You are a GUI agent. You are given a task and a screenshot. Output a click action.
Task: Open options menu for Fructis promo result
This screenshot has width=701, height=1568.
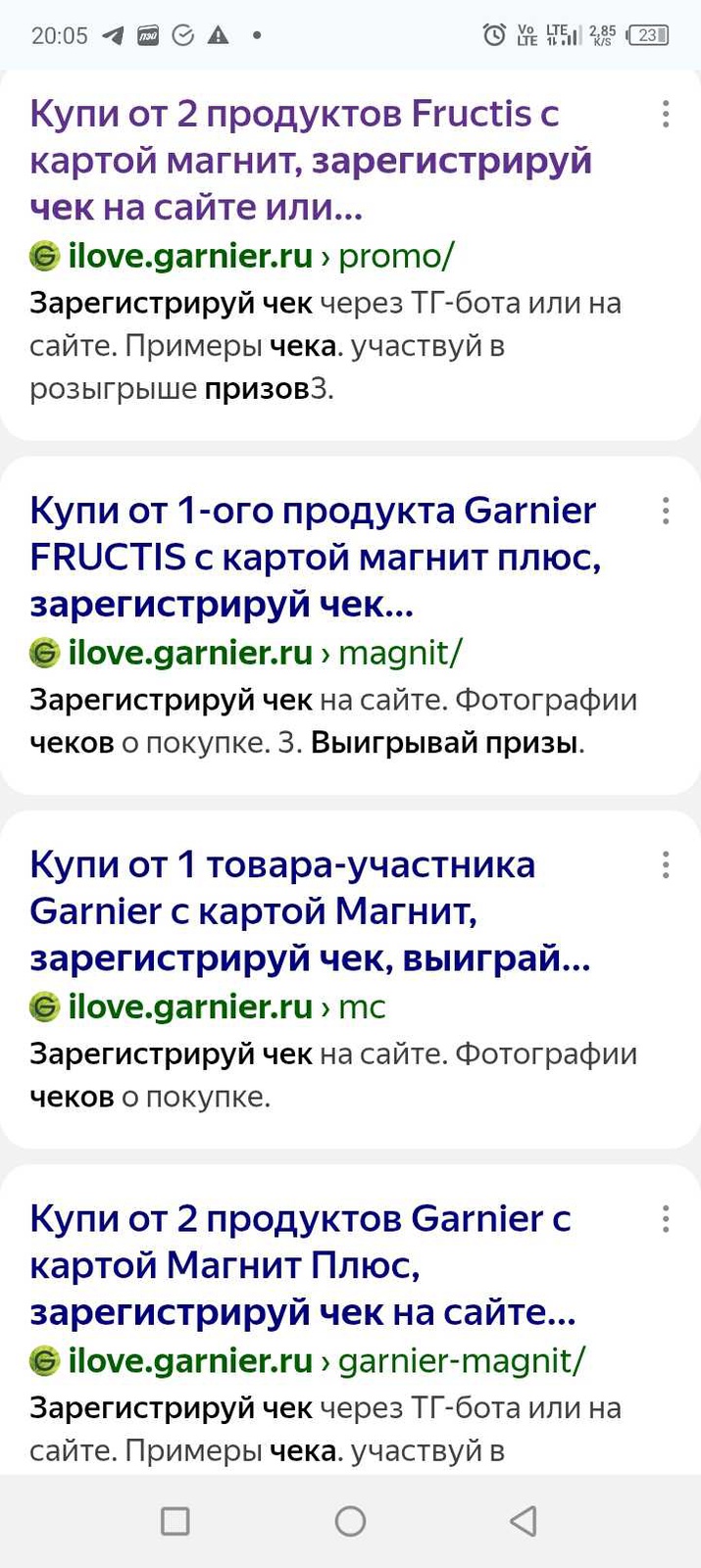point(666,115)
